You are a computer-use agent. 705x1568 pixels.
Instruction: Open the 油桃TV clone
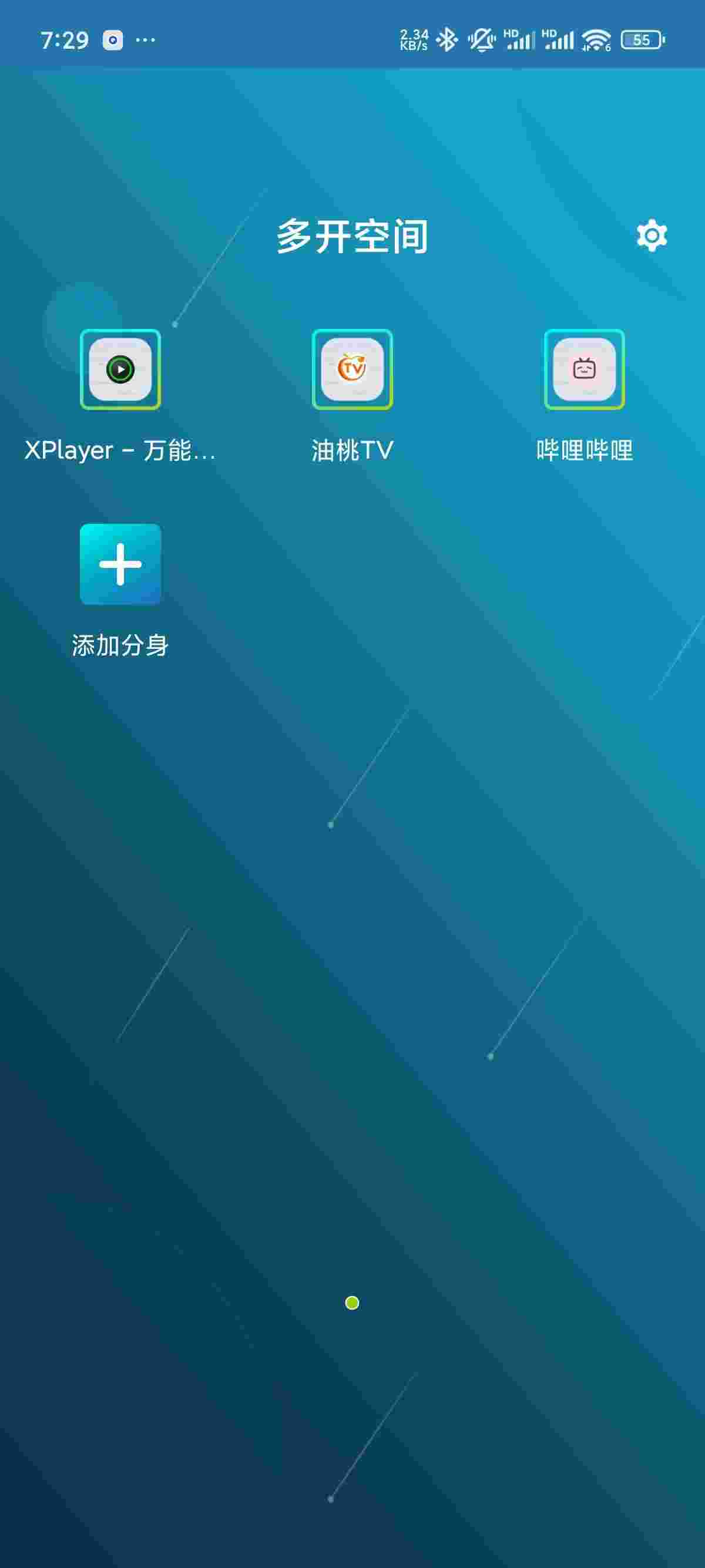[352, 369]
